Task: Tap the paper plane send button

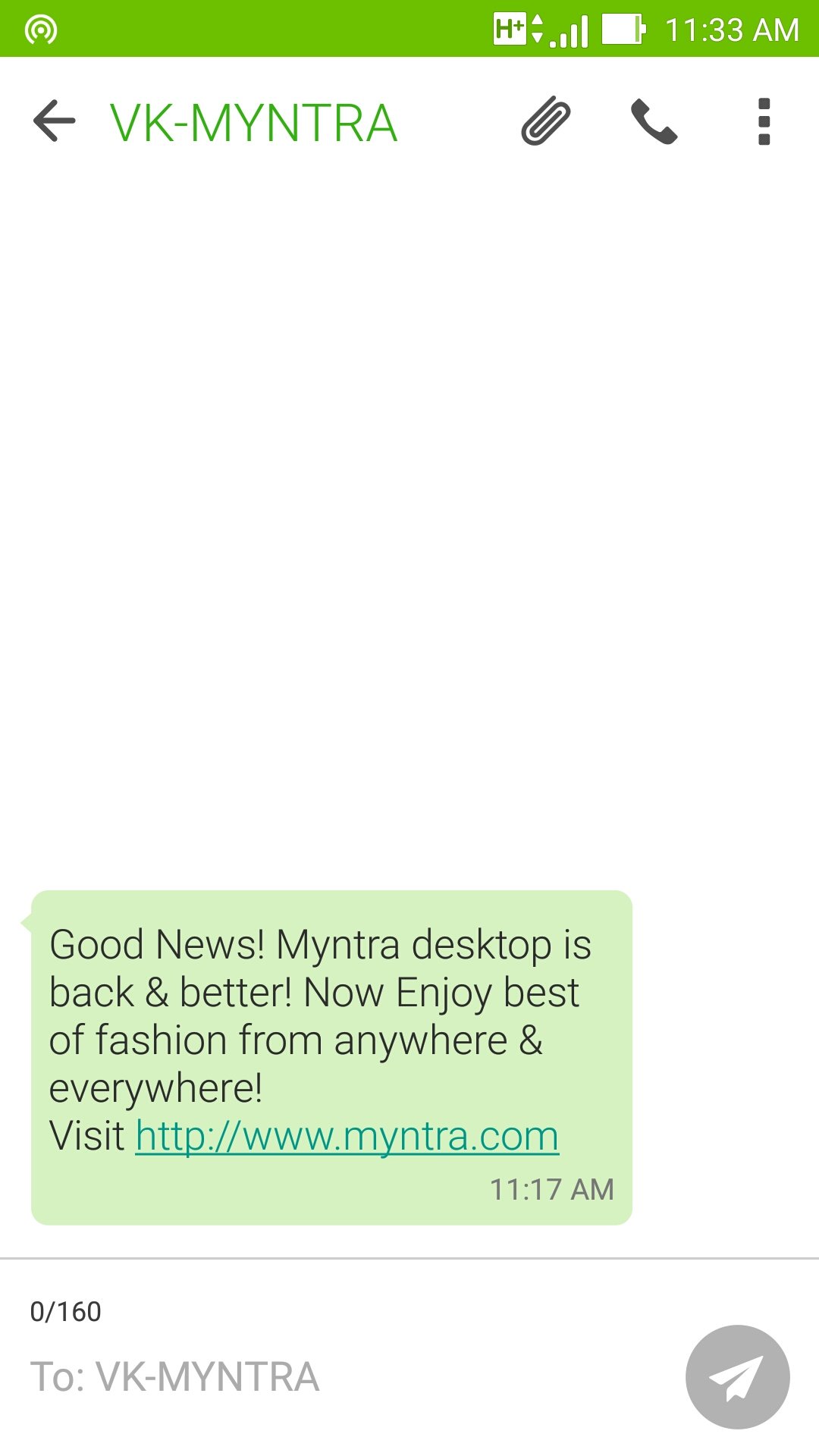Action: coord(737,1376)
